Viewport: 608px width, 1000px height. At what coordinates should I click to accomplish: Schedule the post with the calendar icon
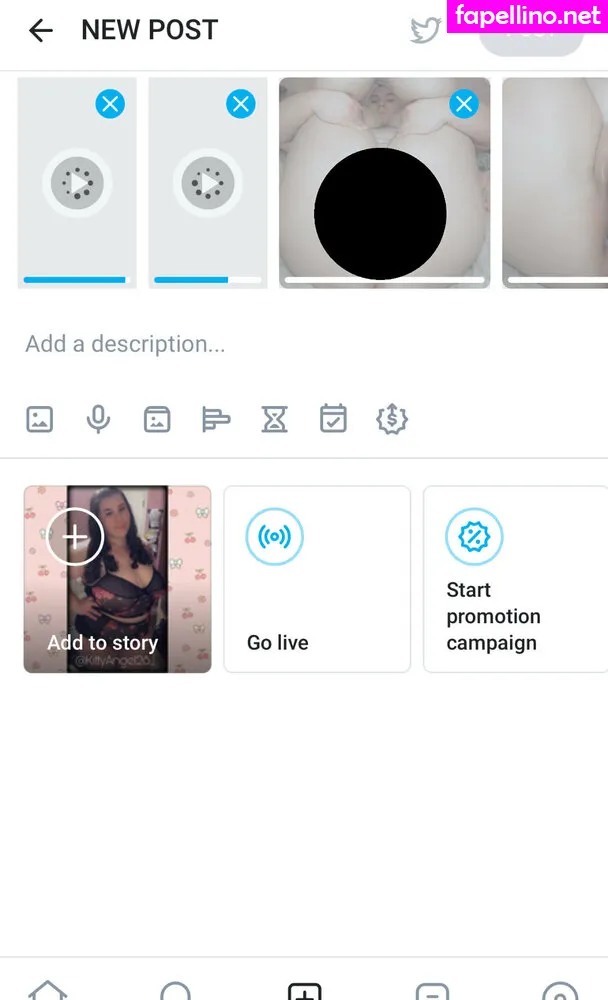pyautogui.click(x=333, y=419)
